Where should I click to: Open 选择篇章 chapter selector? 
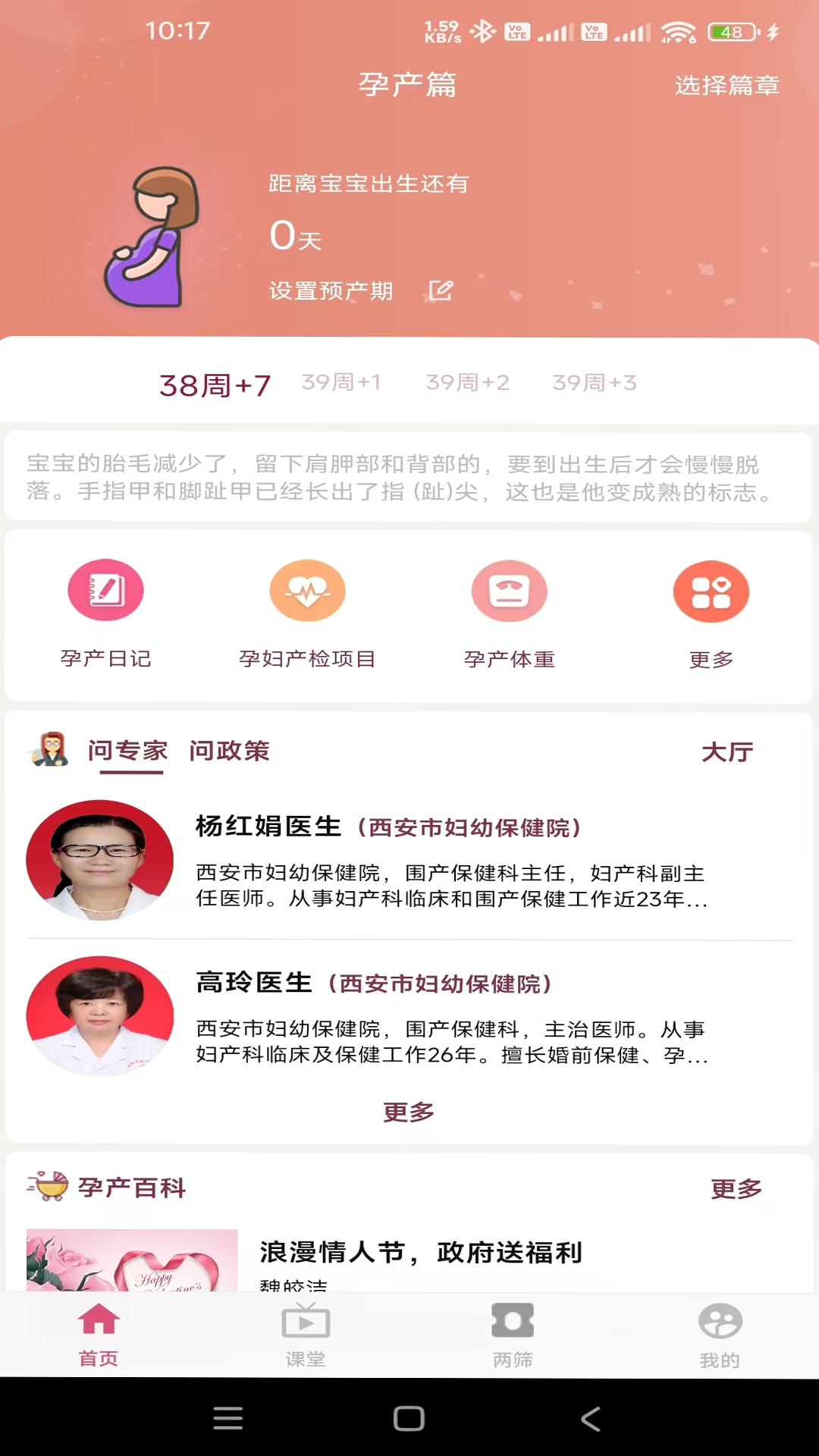tap(726, 85)
